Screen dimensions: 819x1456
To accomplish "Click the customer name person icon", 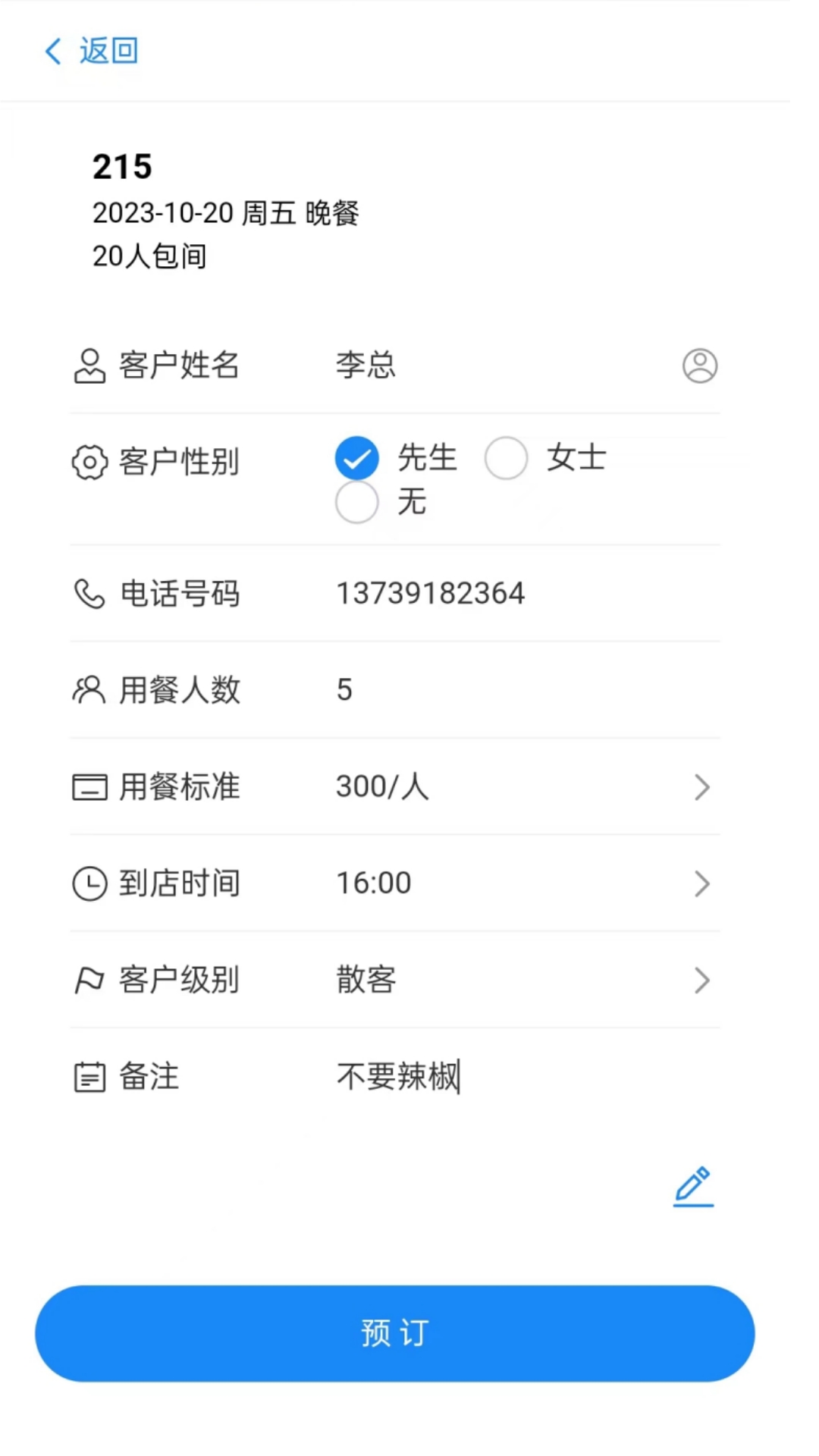I will [x=89, y=366].
